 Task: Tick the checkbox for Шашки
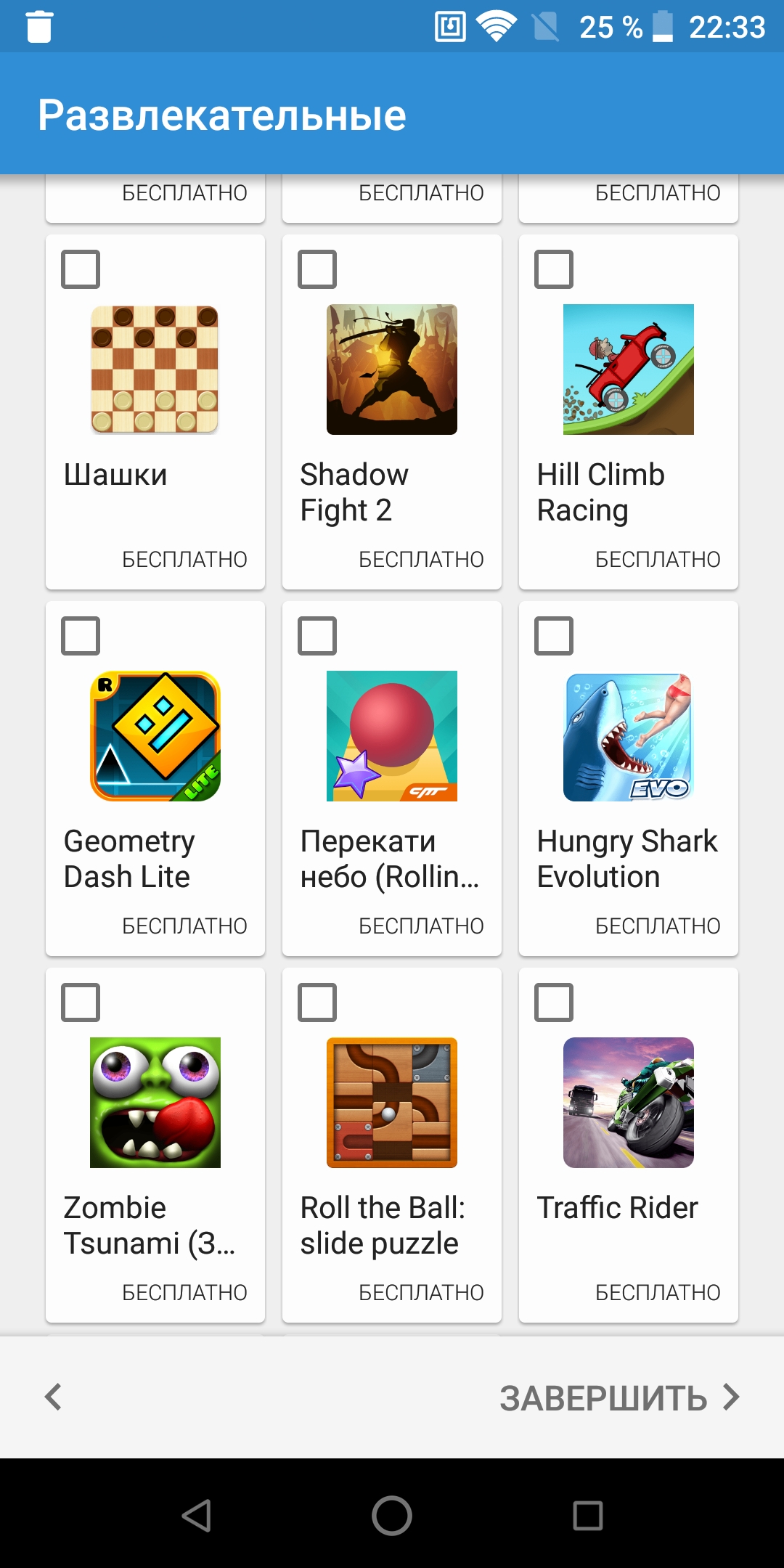81,269
